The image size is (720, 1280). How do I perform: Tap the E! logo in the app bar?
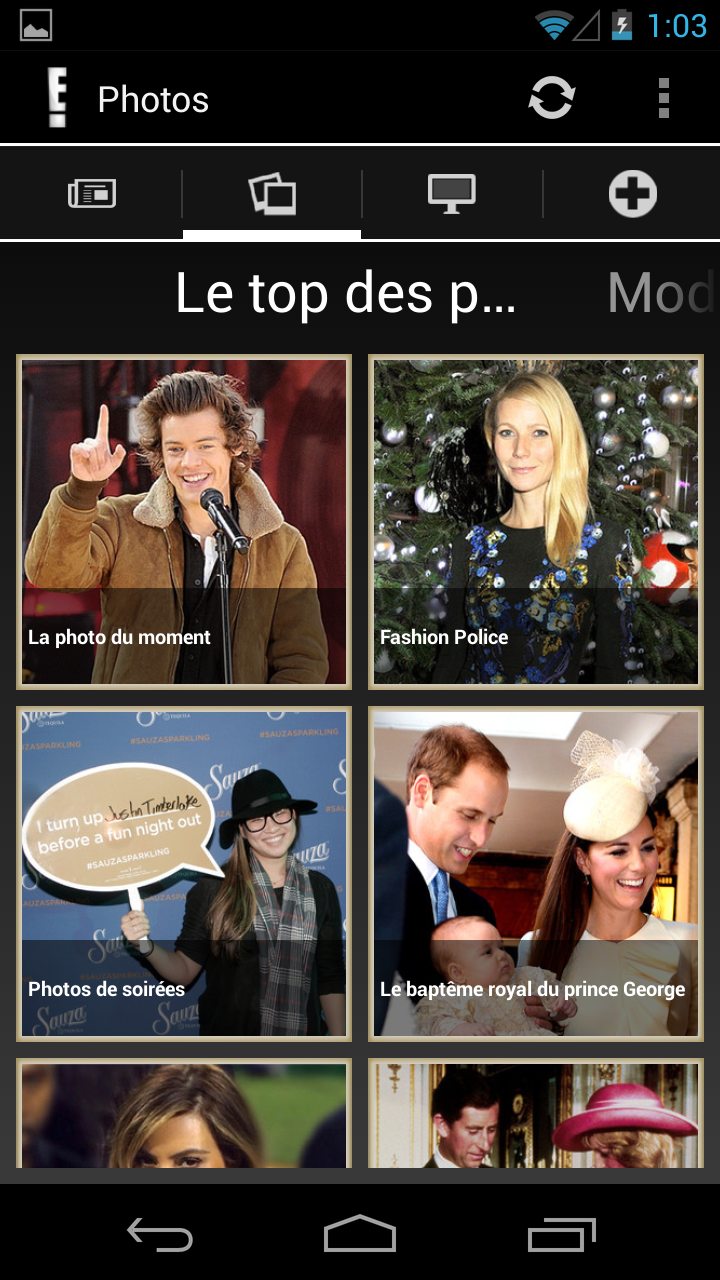coord(58,99)
